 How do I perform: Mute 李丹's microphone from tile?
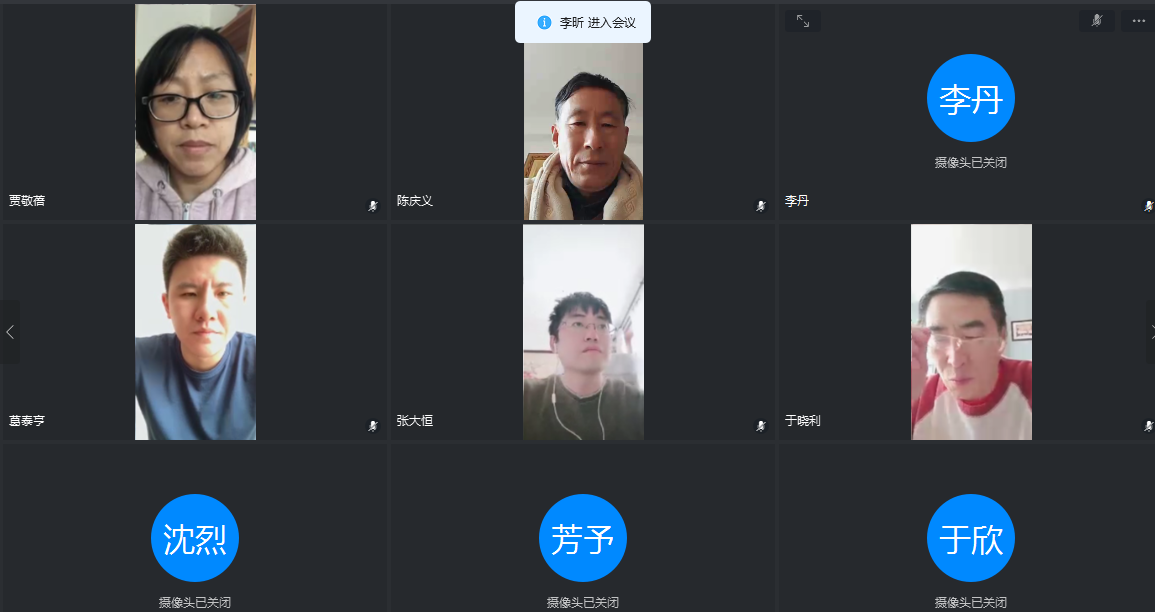tap(1096, 21)
